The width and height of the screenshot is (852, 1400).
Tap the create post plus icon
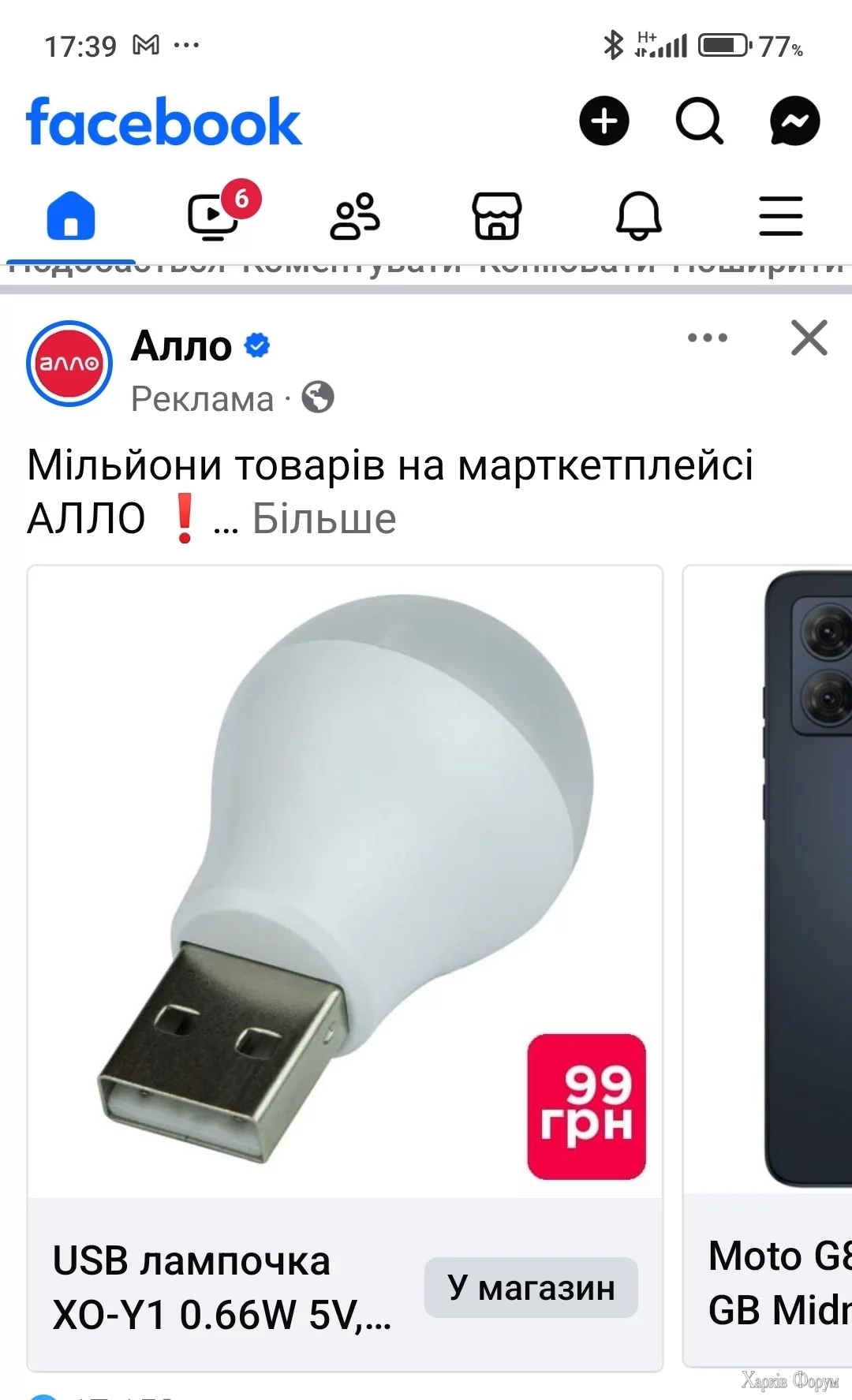pyautogui.click(x=603, y=121)
